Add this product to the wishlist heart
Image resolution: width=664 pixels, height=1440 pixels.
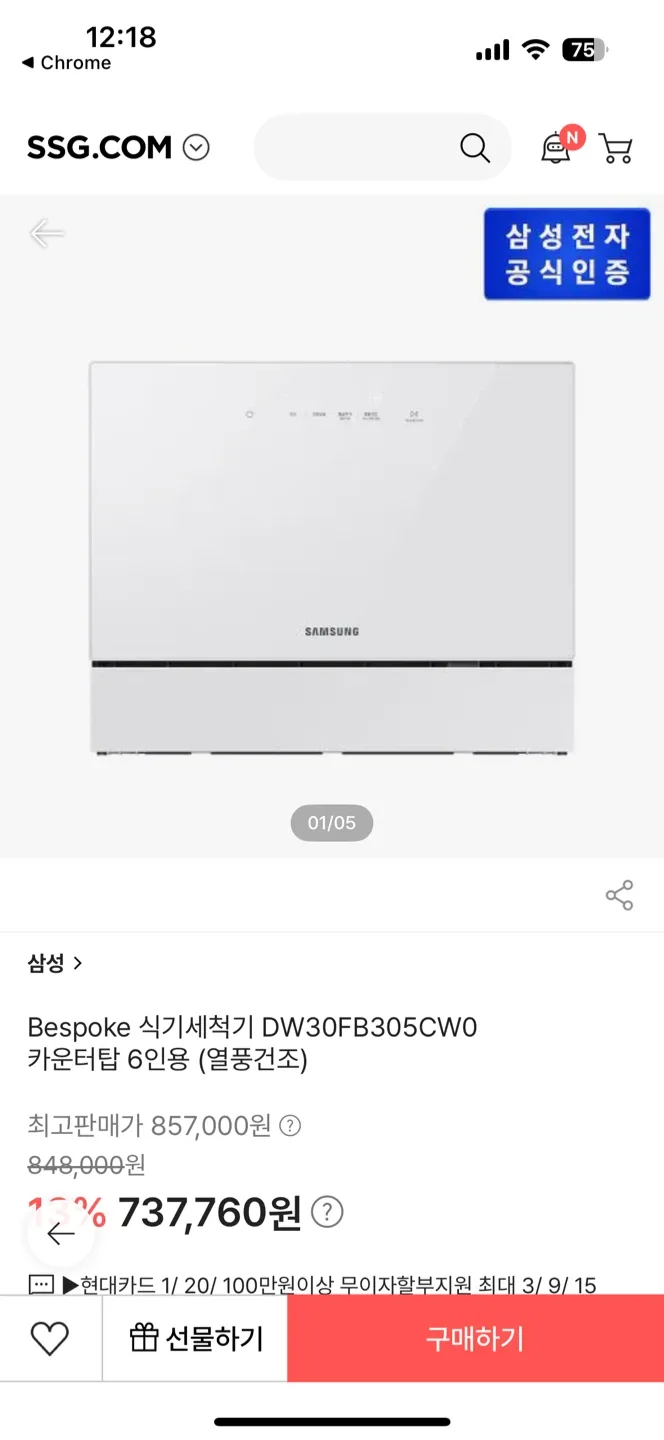(50, 1338)
